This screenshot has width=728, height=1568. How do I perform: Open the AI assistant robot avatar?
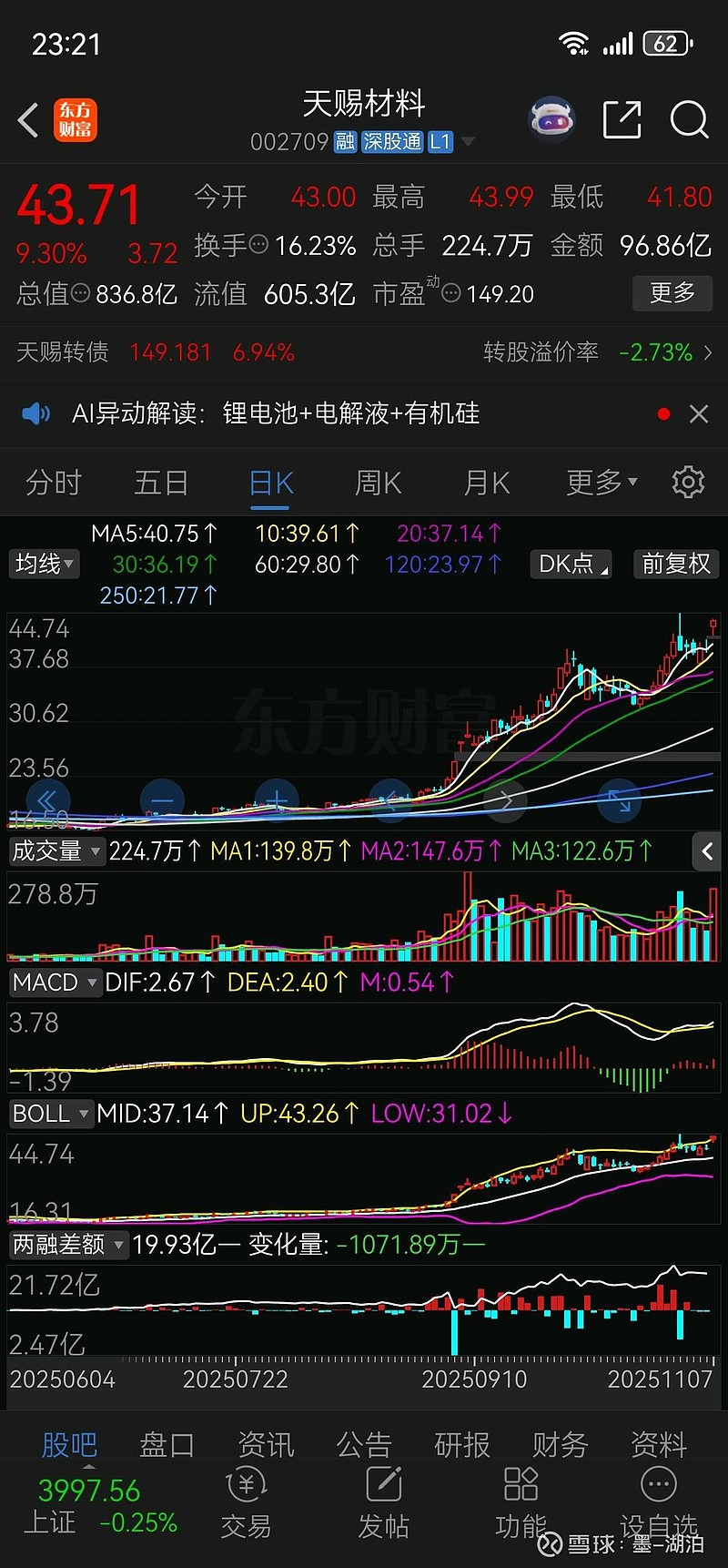click(x=551, y=117)
